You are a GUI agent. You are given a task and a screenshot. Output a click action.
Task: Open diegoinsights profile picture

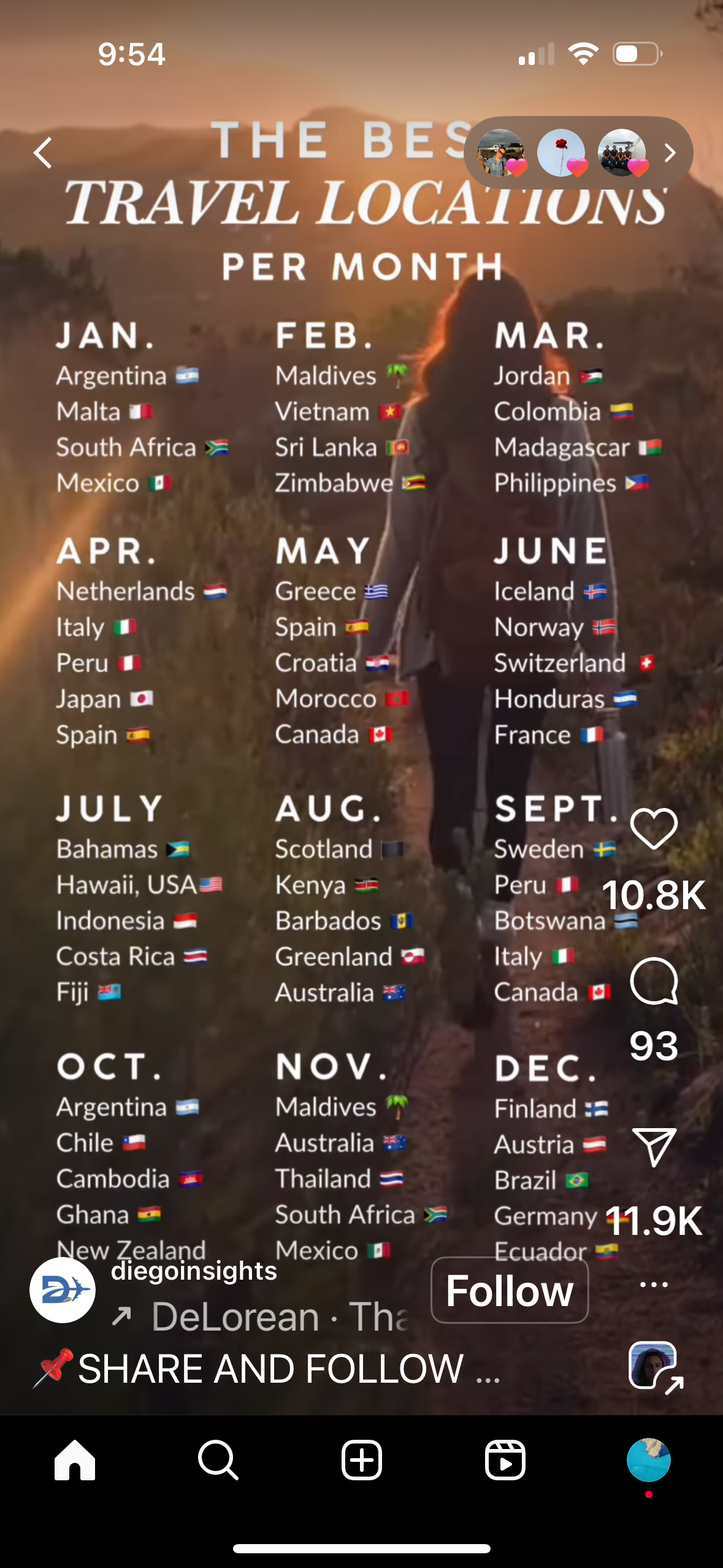click(x=63, y=1289)
